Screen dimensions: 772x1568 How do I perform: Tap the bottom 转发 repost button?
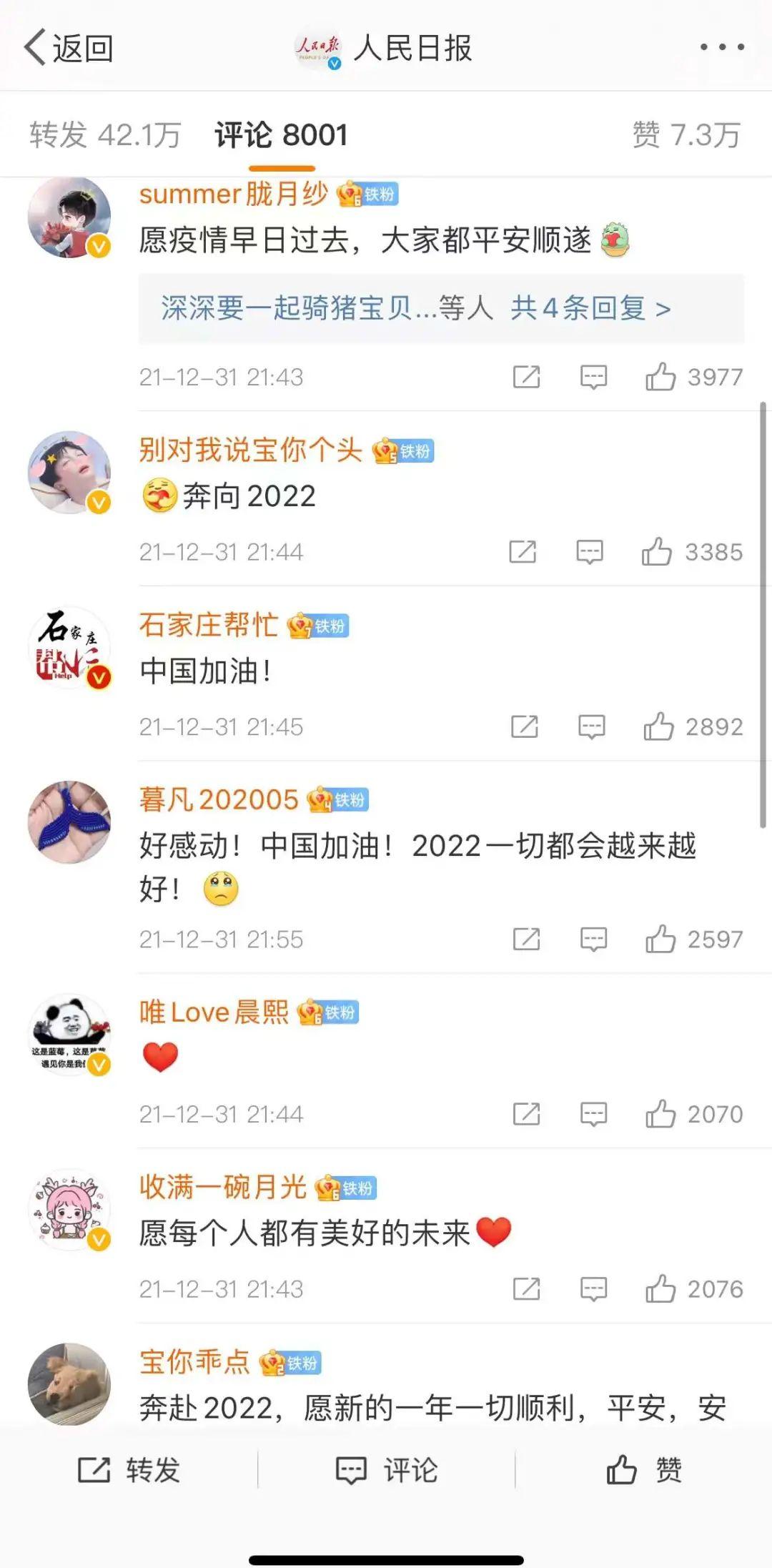click(x=129, y=1470)
